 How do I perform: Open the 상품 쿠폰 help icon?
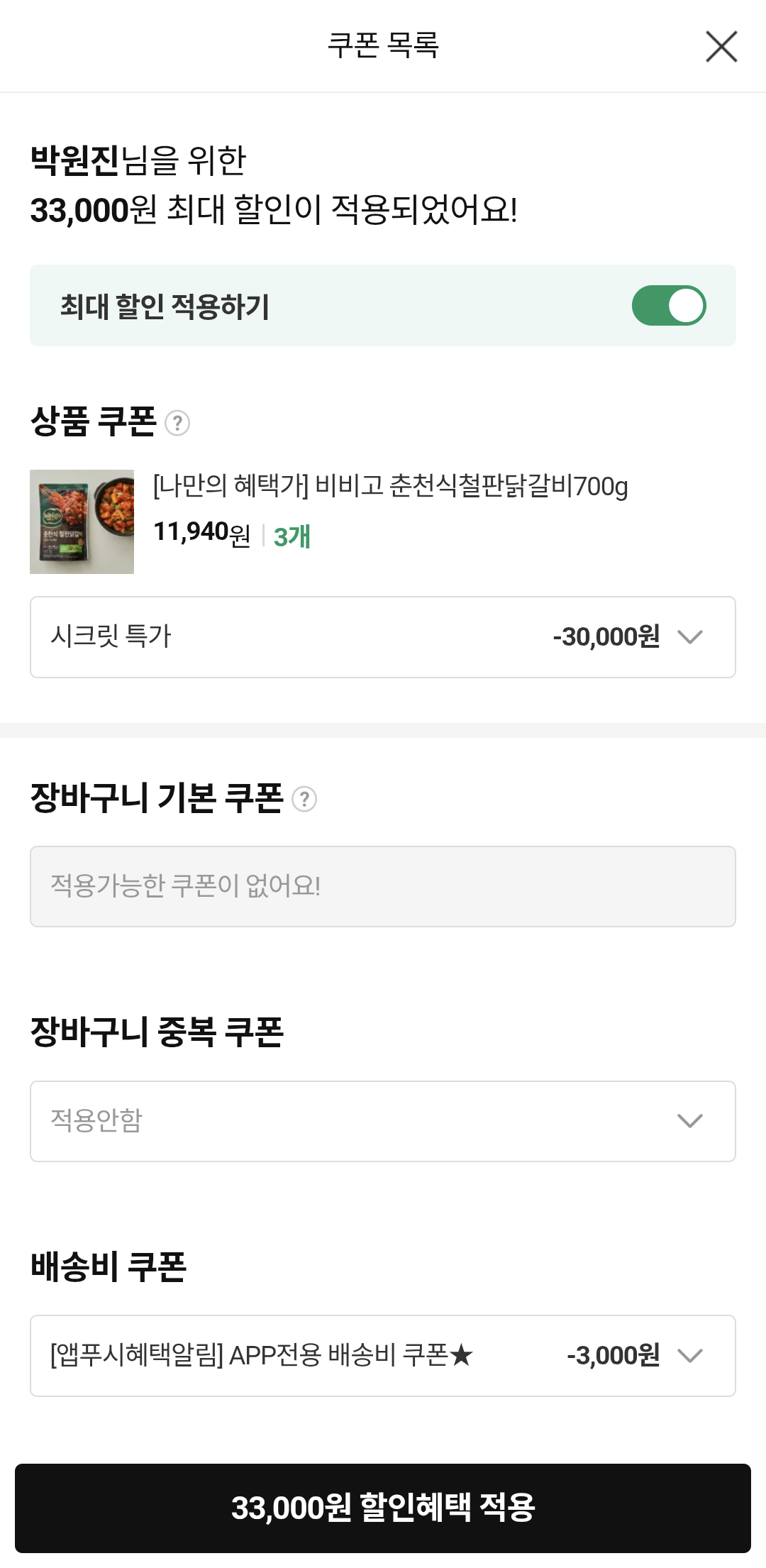coord(177,423)
